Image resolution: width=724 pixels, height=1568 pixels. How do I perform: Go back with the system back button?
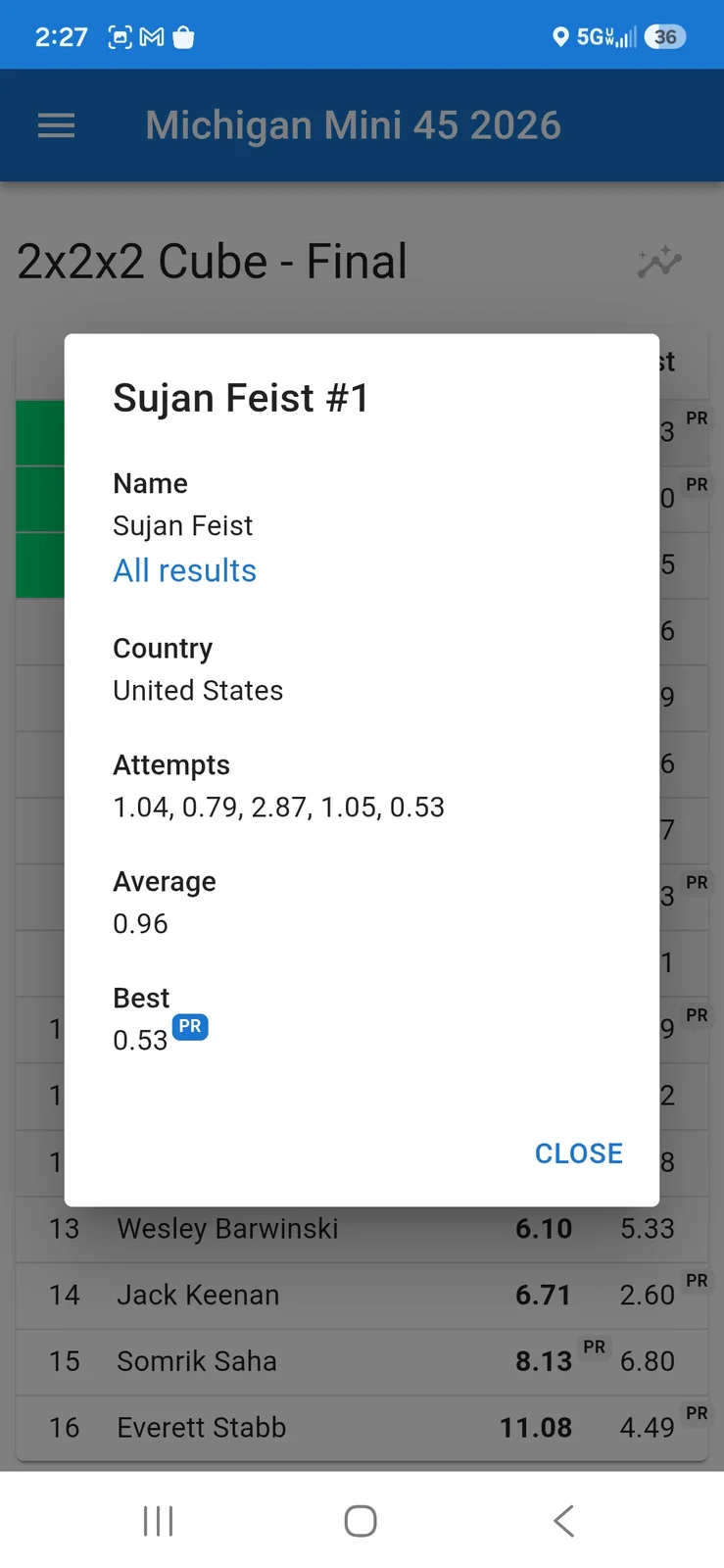pos(563,1521)
